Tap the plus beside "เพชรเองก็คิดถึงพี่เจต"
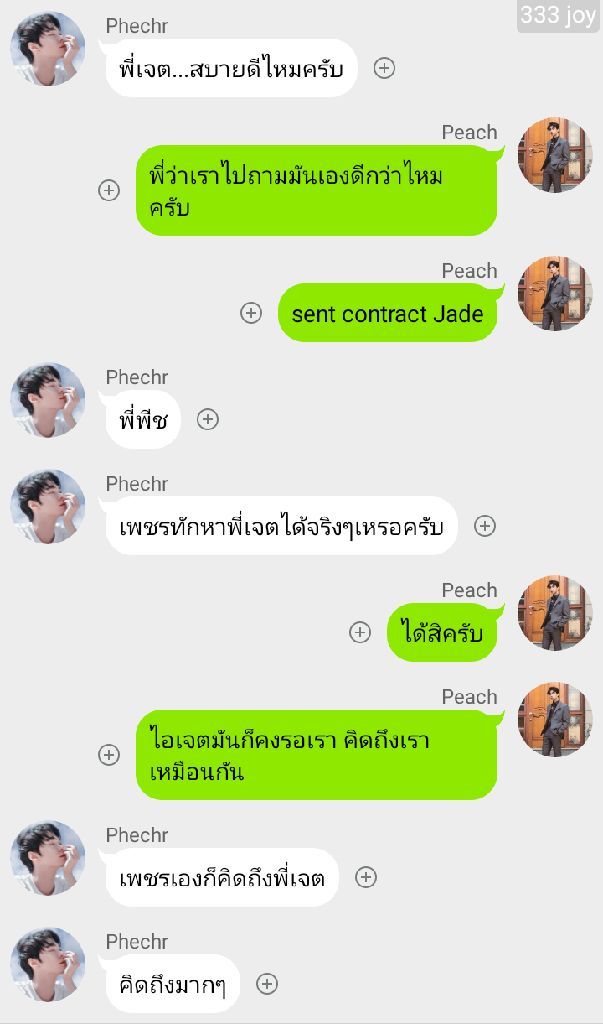603x1024 pixels. click(x=366, y=877)
